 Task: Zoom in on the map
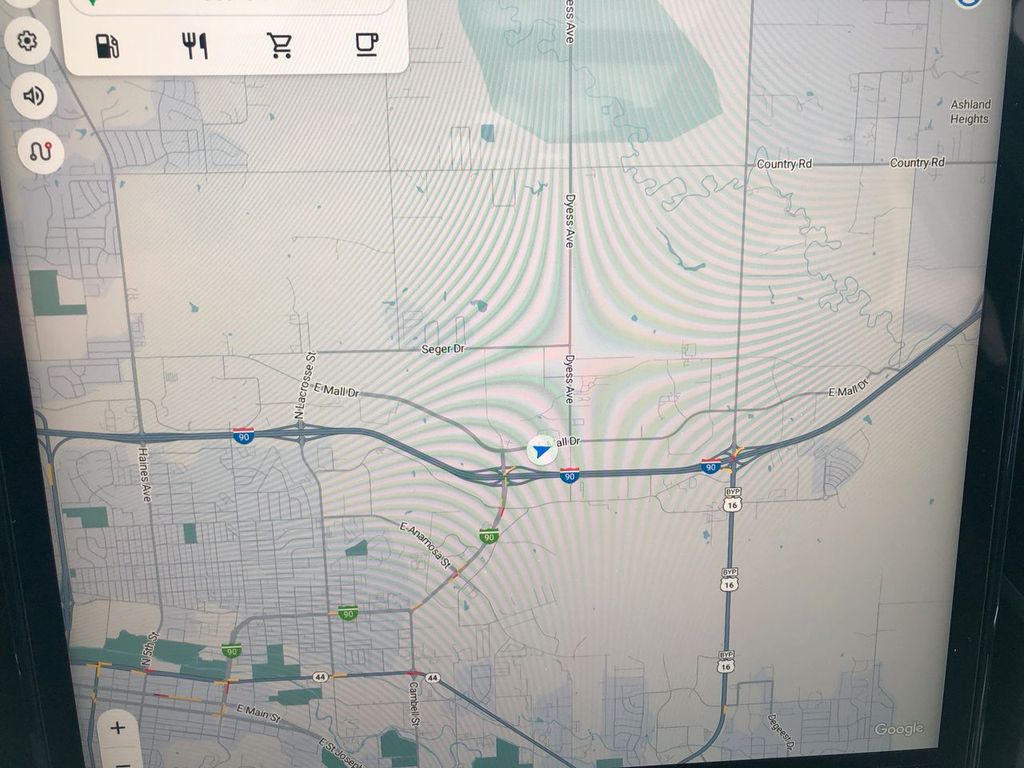coord(117,727)
